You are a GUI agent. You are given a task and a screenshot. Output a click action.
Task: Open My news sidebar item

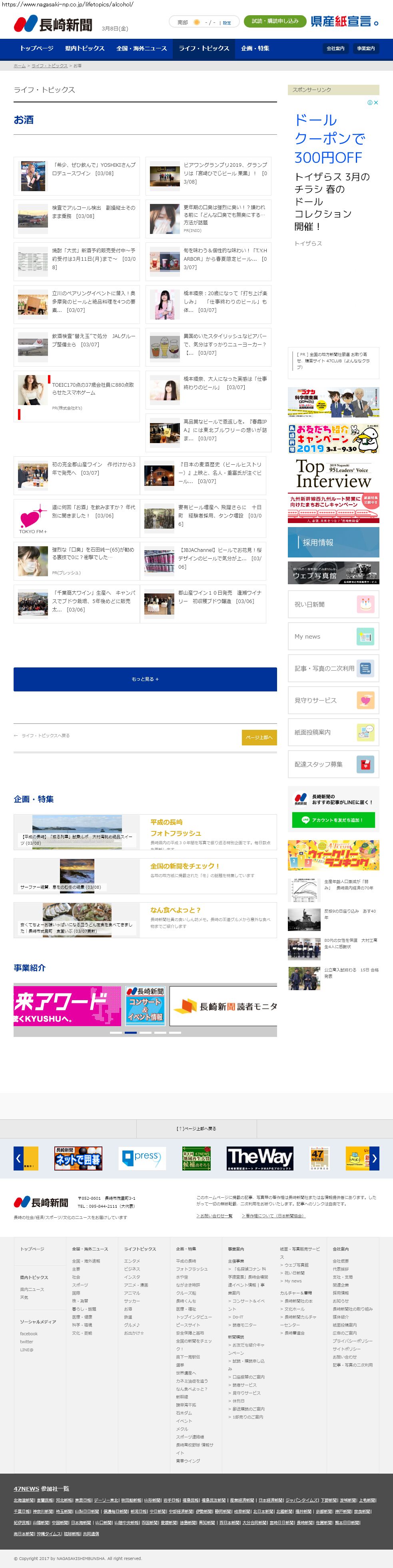[x=333, y=637]
